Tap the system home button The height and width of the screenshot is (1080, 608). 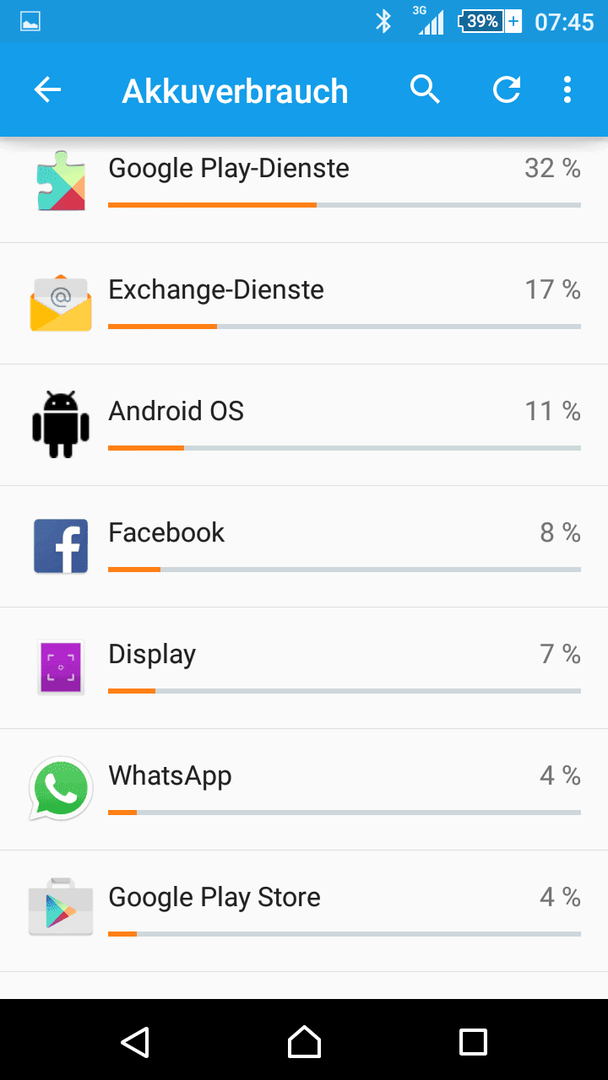tap(304, 1041)
